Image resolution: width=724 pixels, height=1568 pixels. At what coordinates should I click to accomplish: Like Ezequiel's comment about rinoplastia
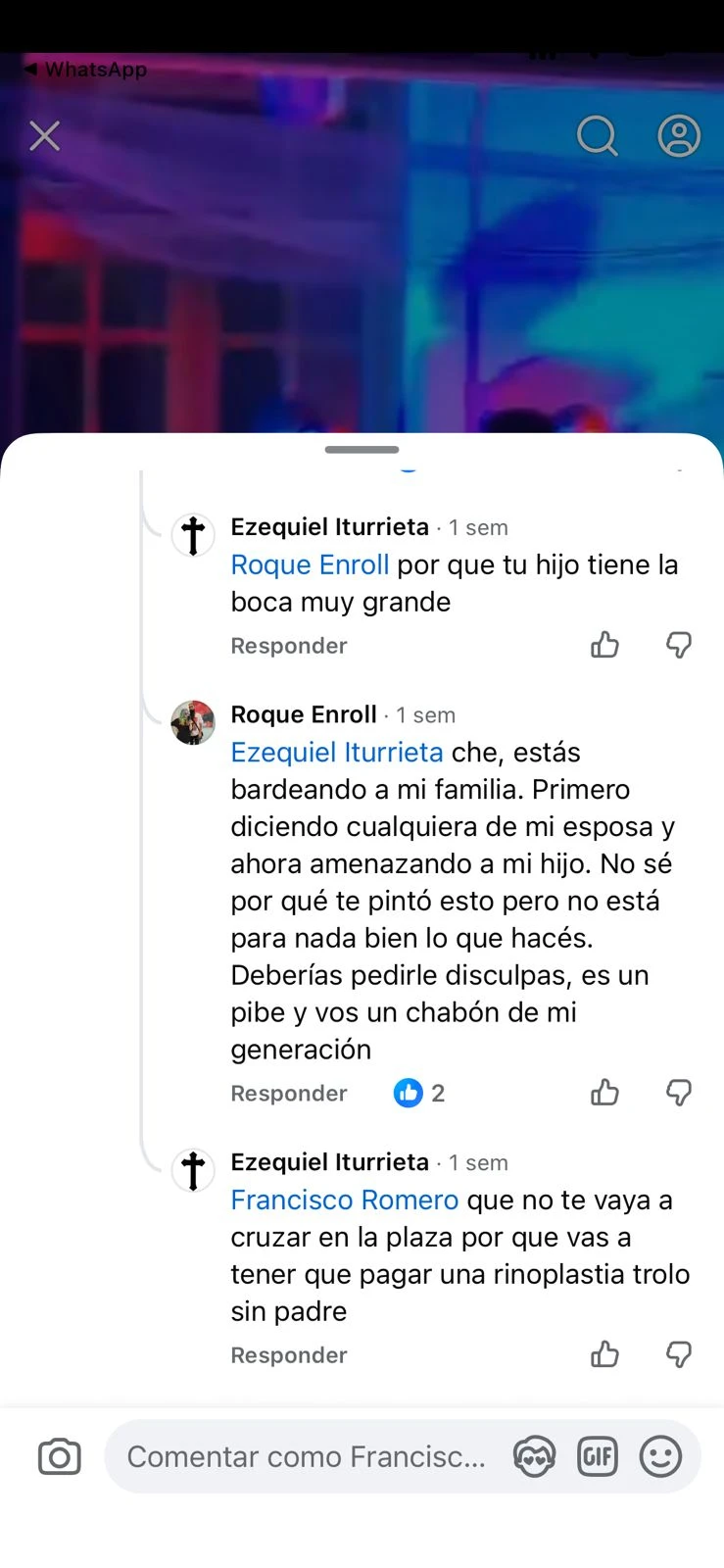(604, 1354)
